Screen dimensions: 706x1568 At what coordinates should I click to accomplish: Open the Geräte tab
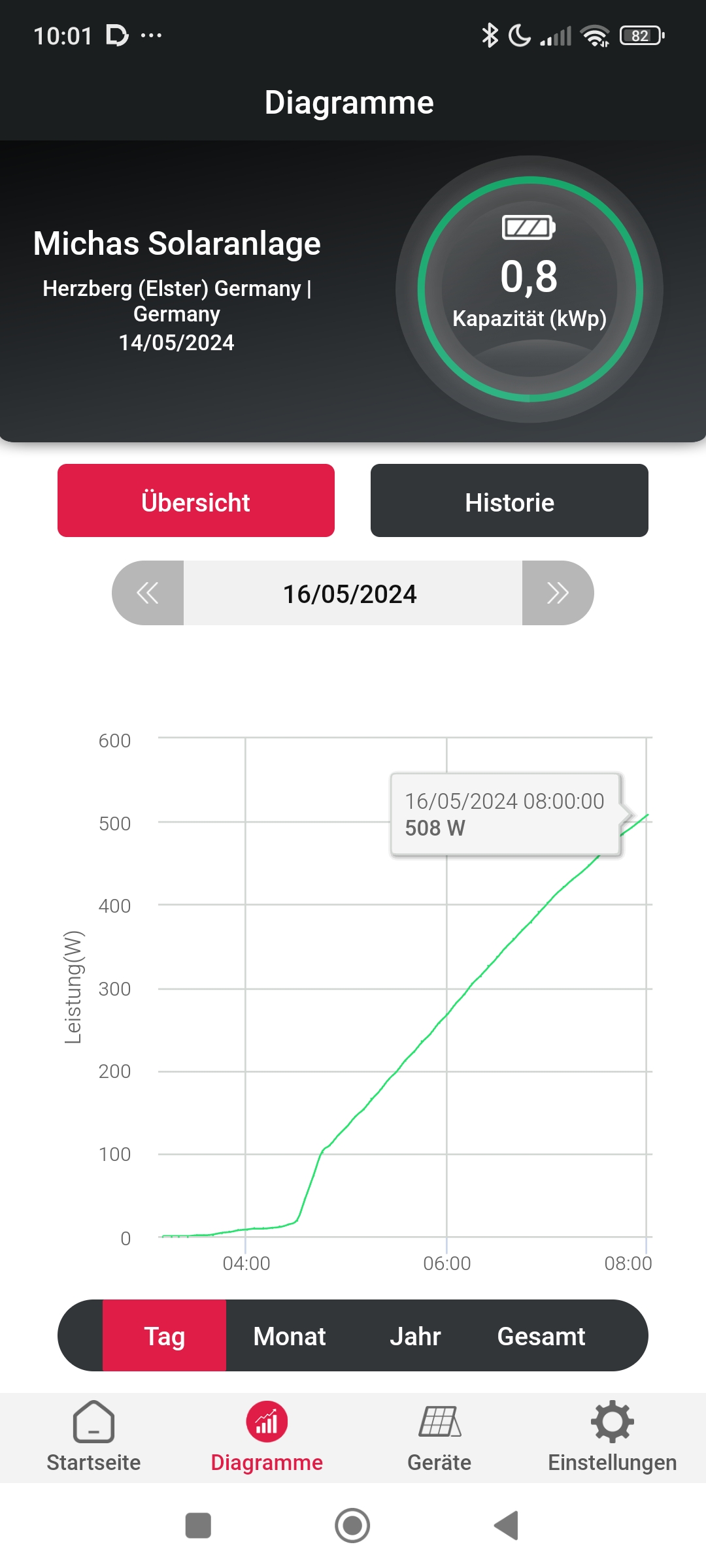tap(439, 1437)
